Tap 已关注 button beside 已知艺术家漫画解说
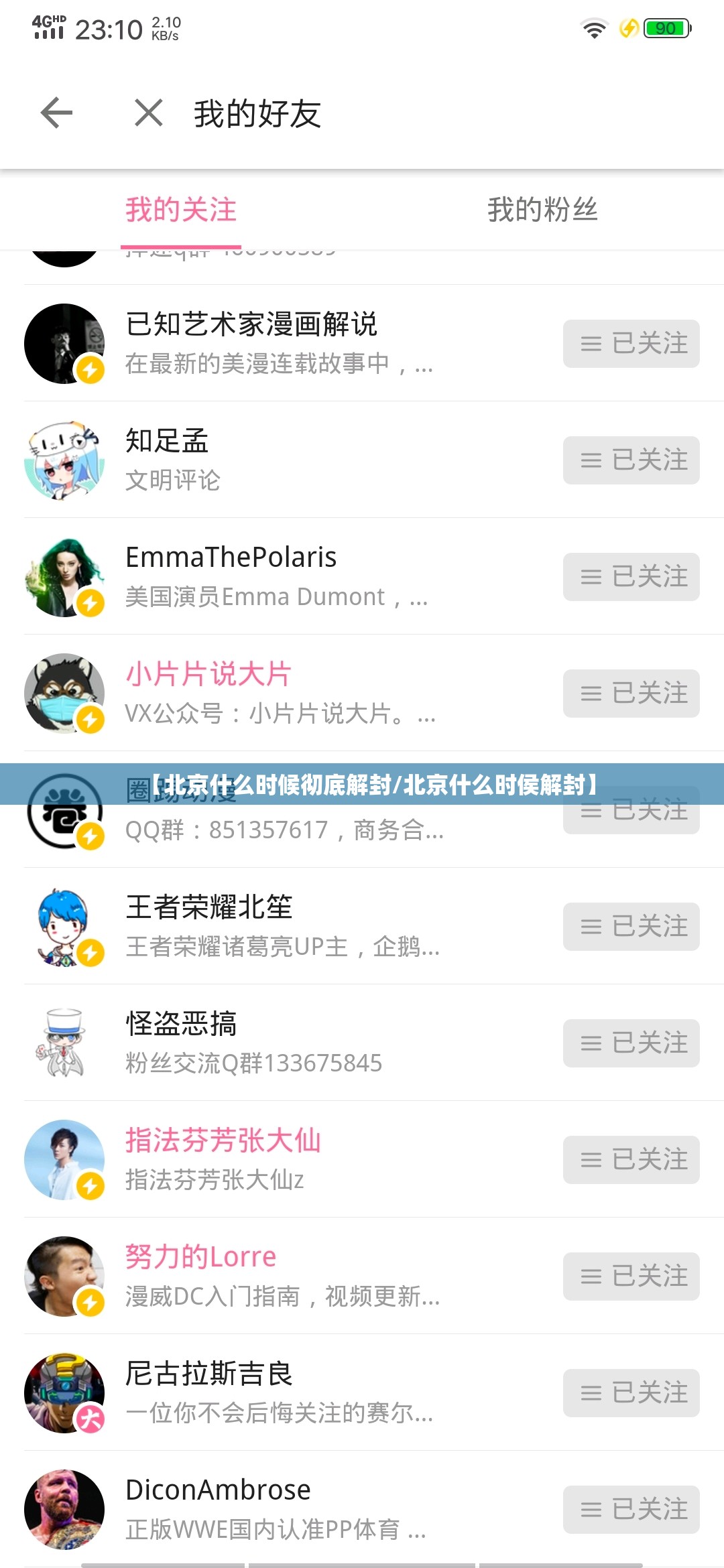 click(x=631, y=344)
